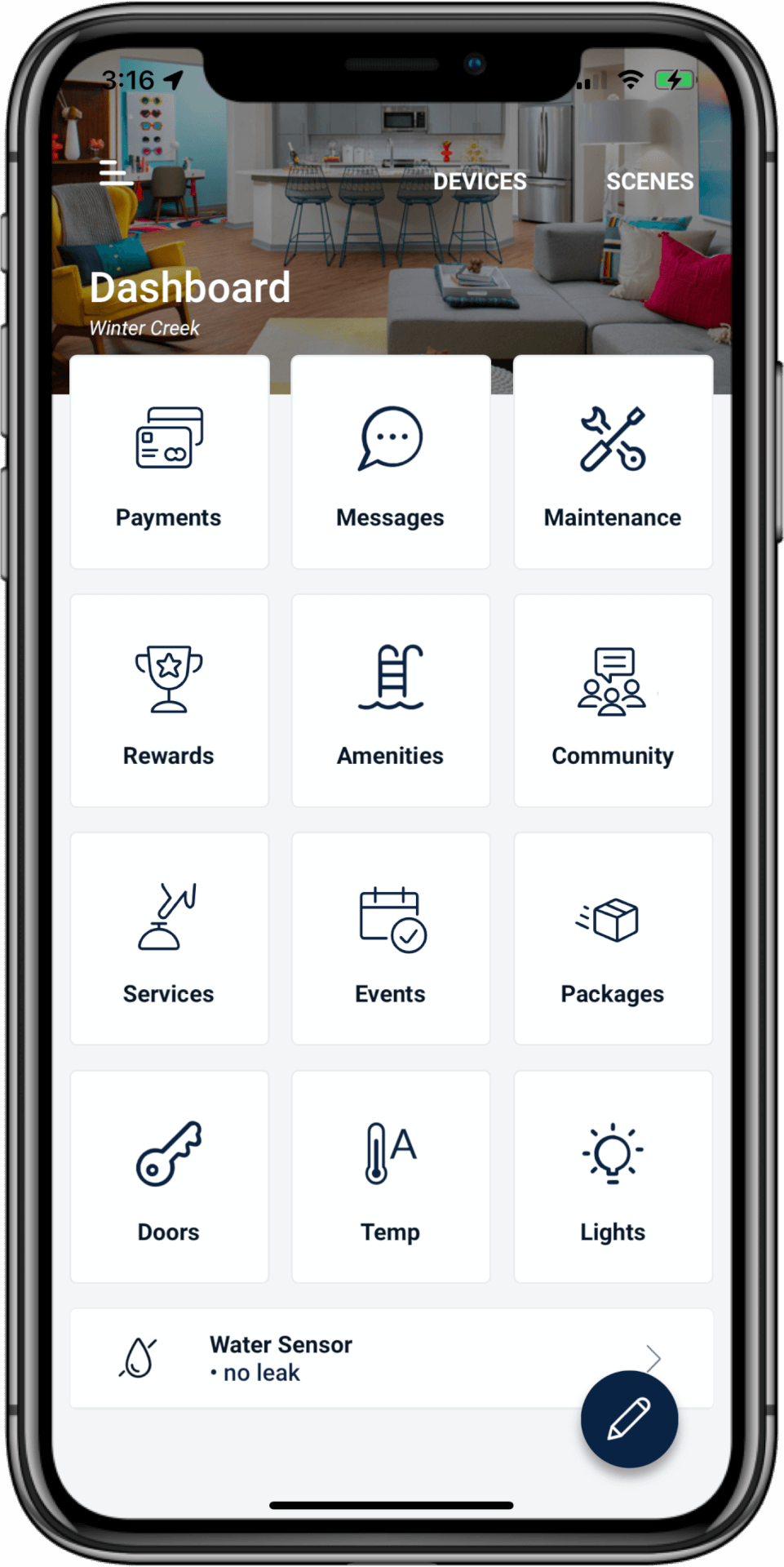Screen dimensions: 784x1567
Task: Open the hamburger menu
Action: 114,173
